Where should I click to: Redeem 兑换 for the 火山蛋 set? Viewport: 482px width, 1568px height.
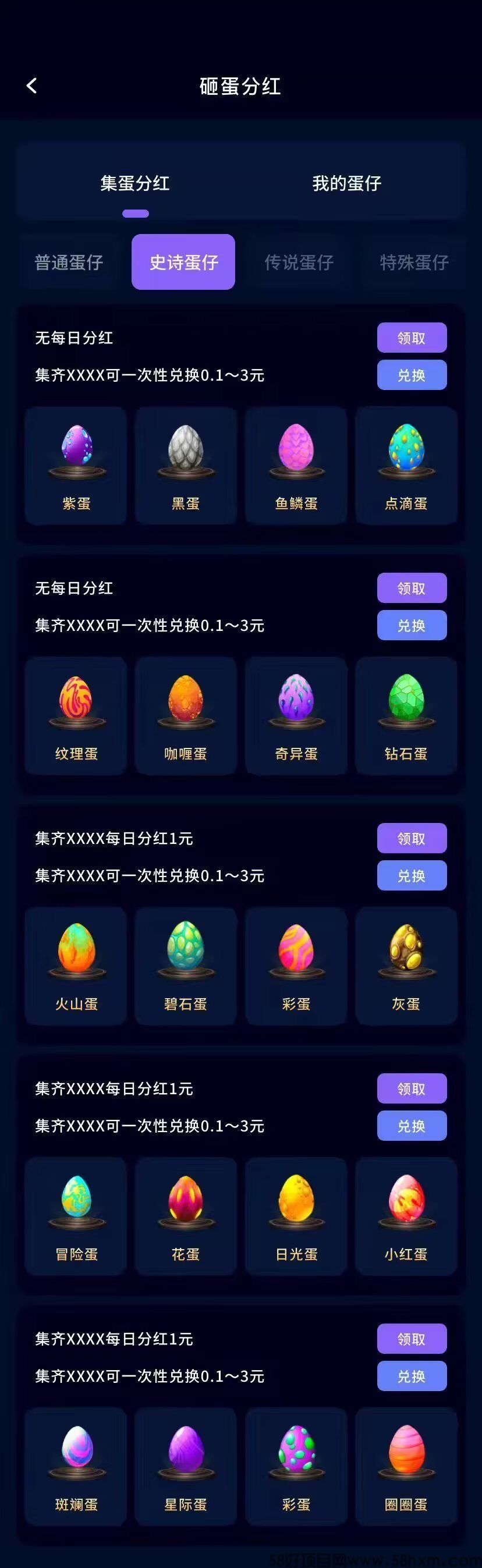(x=412, y=875)
